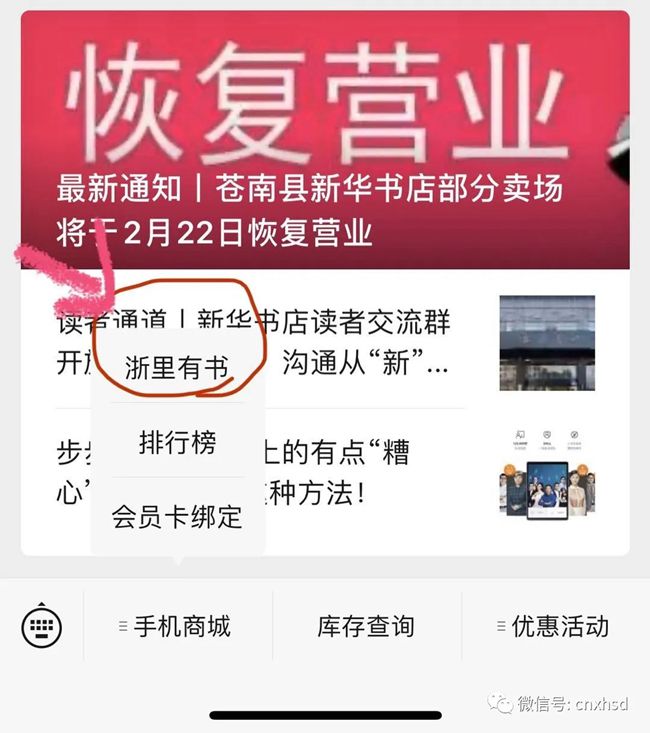
Task: Open 排行榜 in the popup menu
Action: tap(177, 442)
